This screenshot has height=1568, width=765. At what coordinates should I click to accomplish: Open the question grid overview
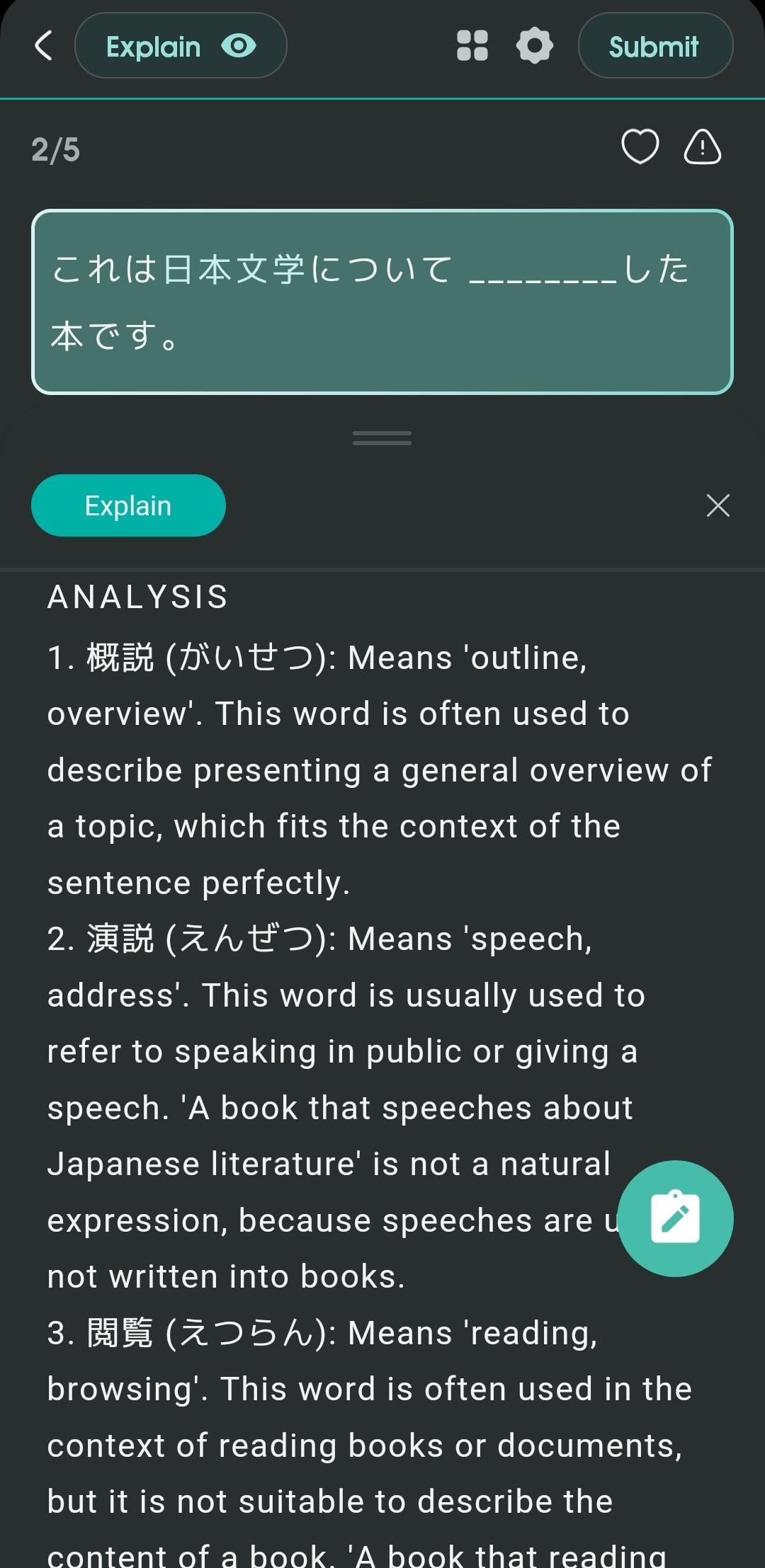tap(472, 46)
